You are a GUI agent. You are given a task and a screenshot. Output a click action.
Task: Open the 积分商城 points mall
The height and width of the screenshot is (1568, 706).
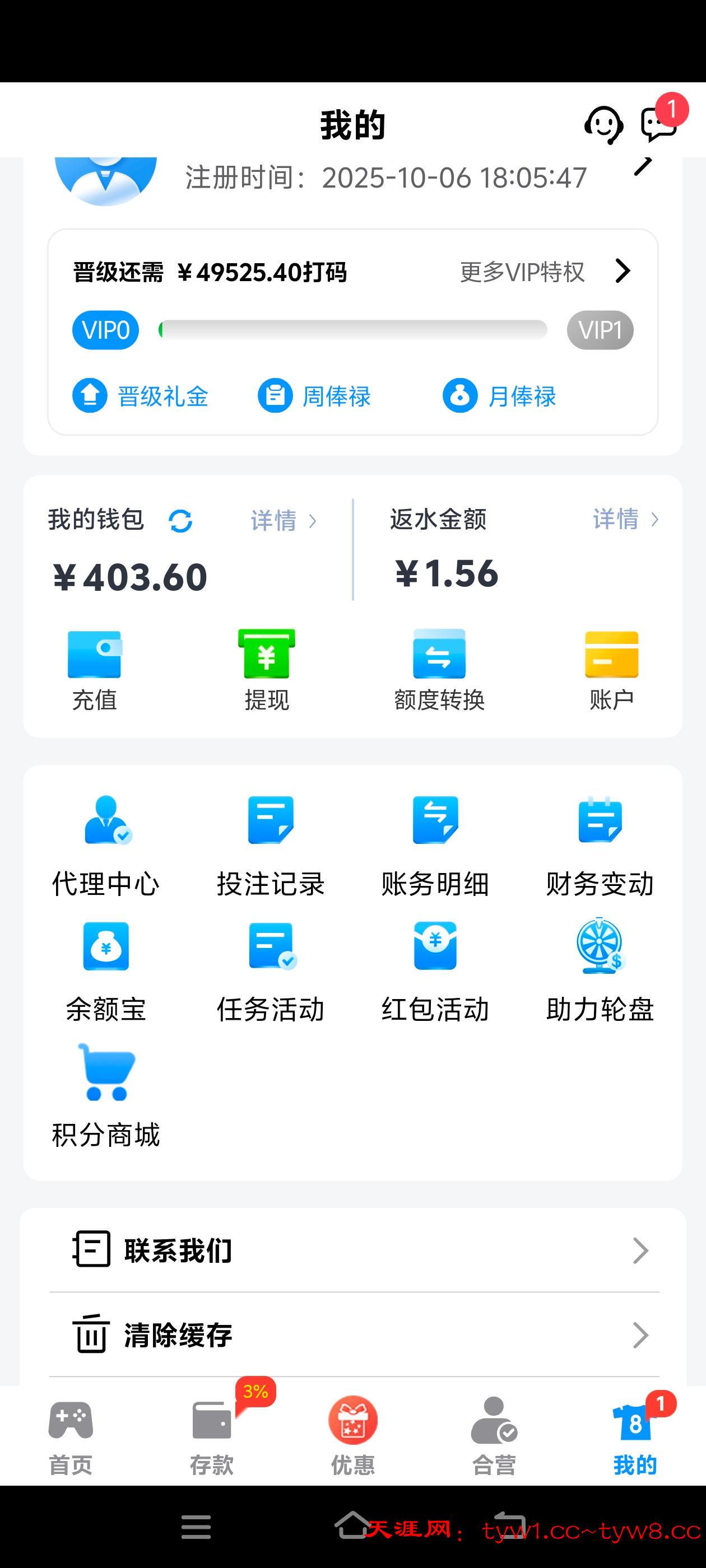(x=106, y=1097)
